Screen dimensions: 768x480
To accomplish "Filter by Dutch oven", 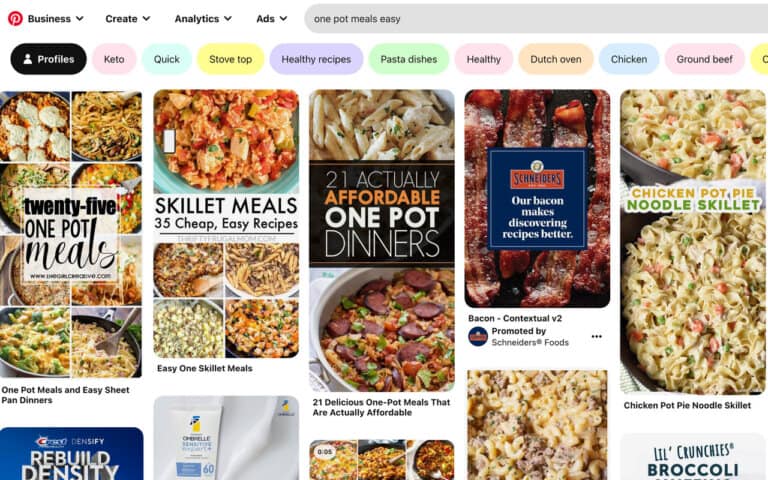I will (x=555, y=59).
